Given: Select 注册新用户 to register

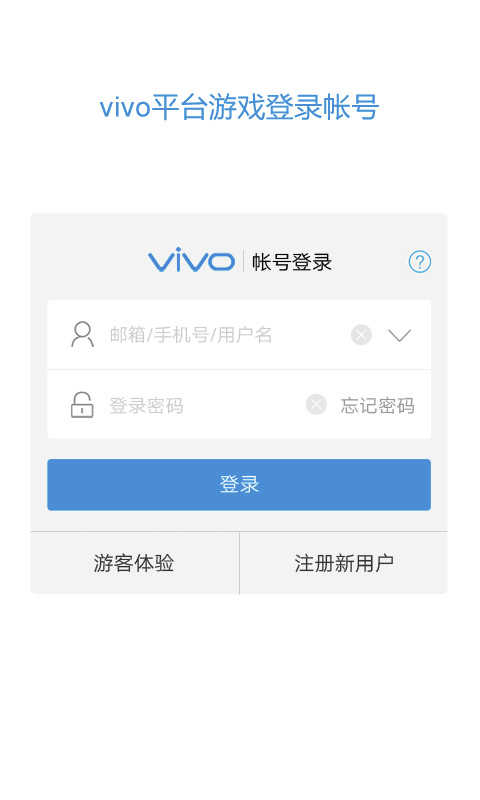Looking at the screenshot, I should 343,563.
